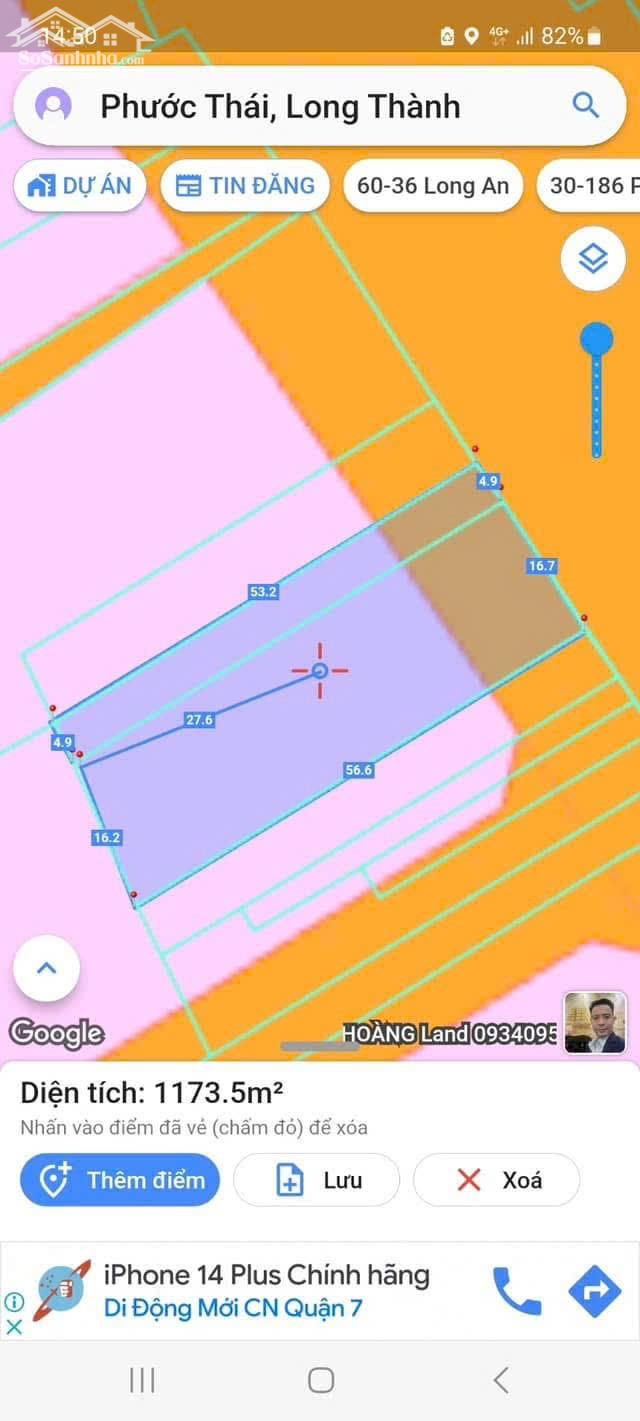Tap the blue opacity slider handle
The height and width of the screenshot is (1421, 640).
597,340
